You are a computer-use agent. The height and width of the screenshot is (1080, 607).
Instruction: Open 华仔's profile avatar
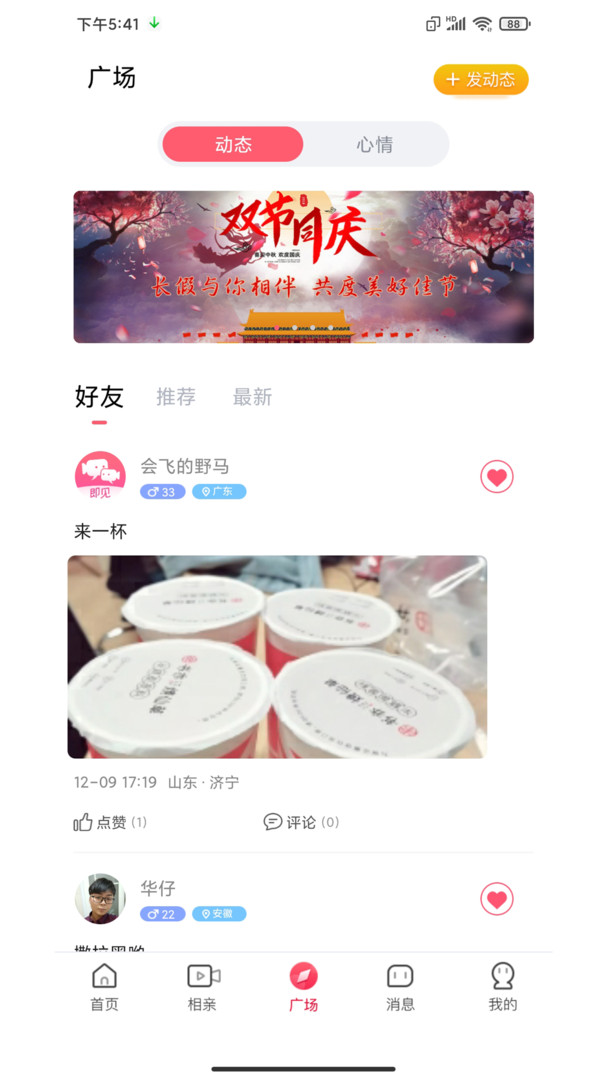point(100,899)
